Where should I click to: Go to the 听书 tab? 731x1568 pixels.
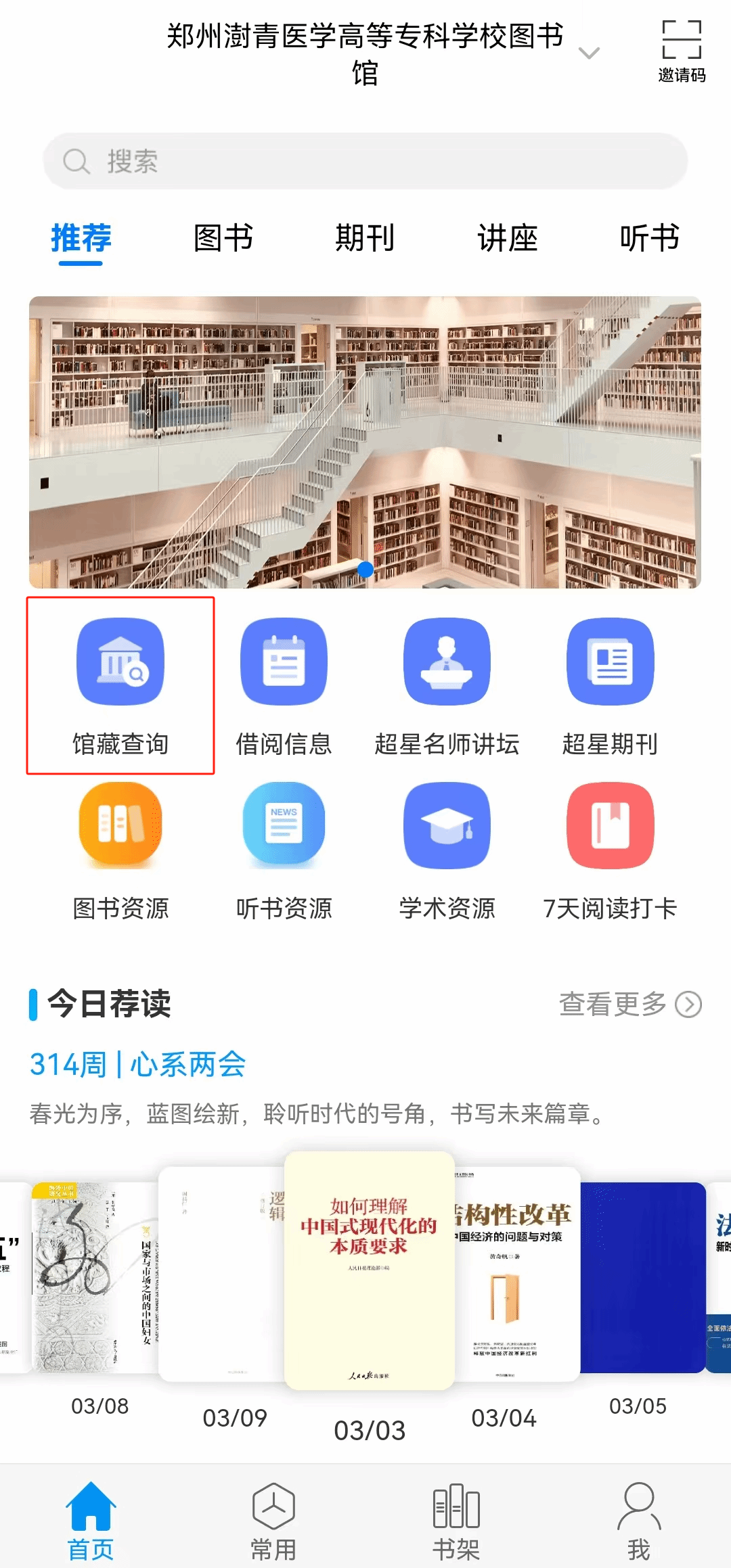(650, 238)
